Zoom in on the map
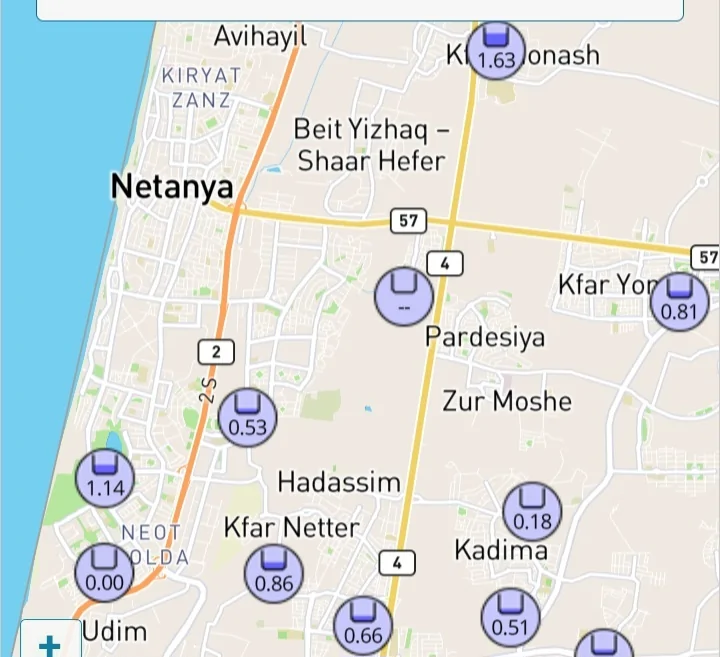This screenshot has width=720, height=657. coord(48,643)
